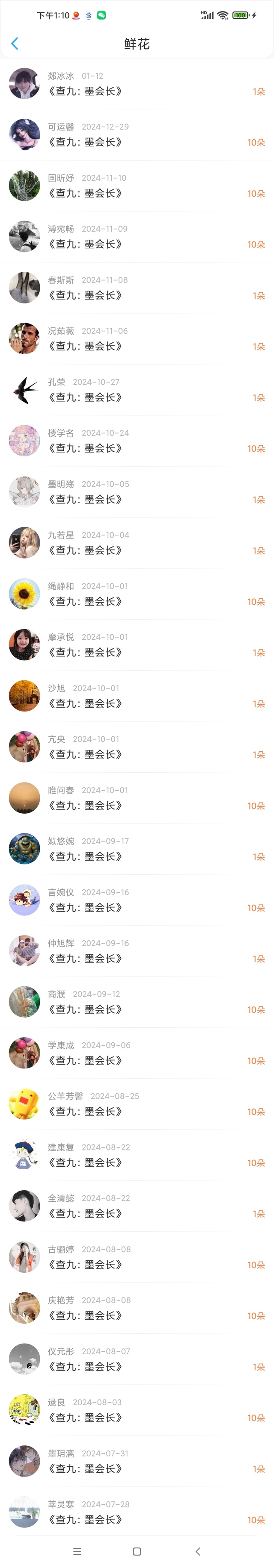Select 建康复's flower entry

click(x=137, y=1155)
